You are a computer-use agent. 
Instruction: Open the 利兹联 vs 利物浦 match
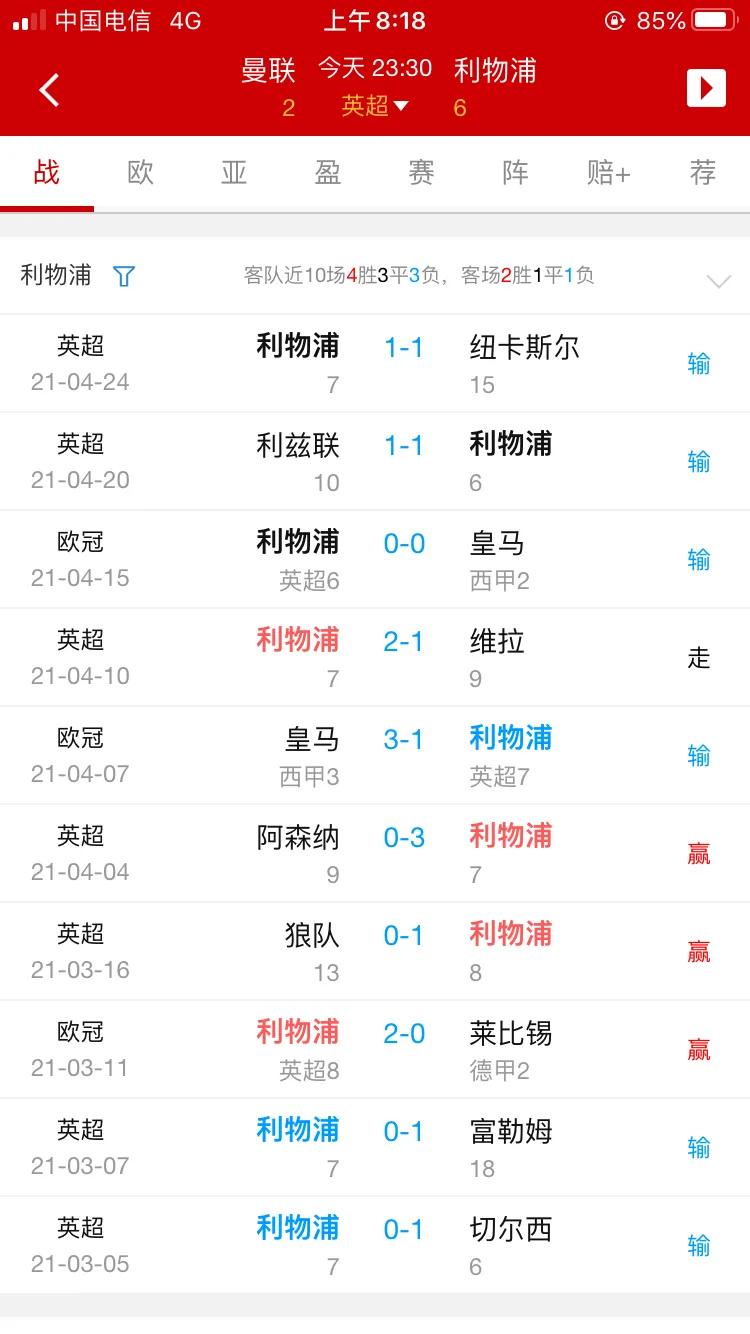[404, 461]
